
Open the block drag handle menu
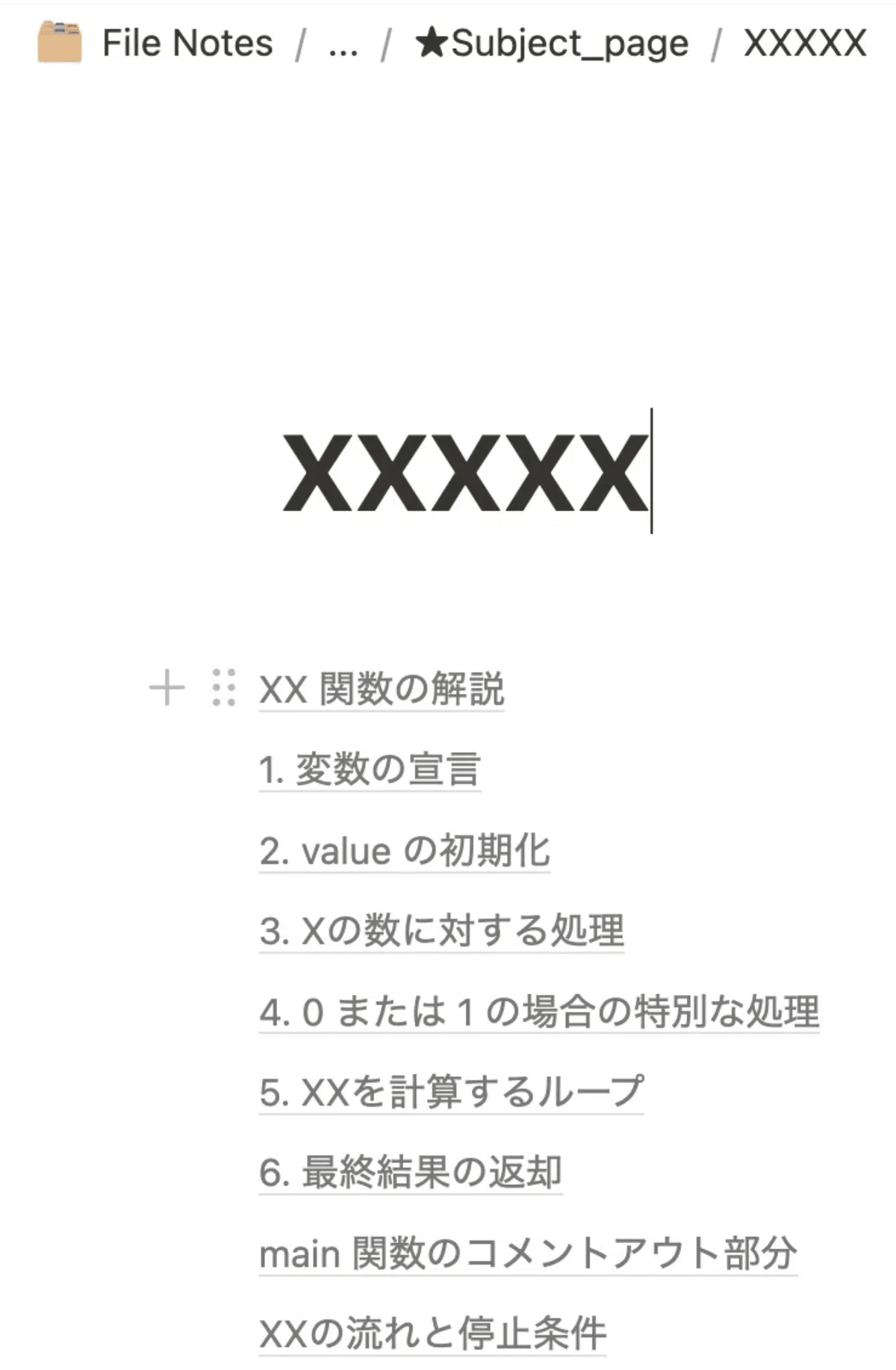[x=223, y=687]
